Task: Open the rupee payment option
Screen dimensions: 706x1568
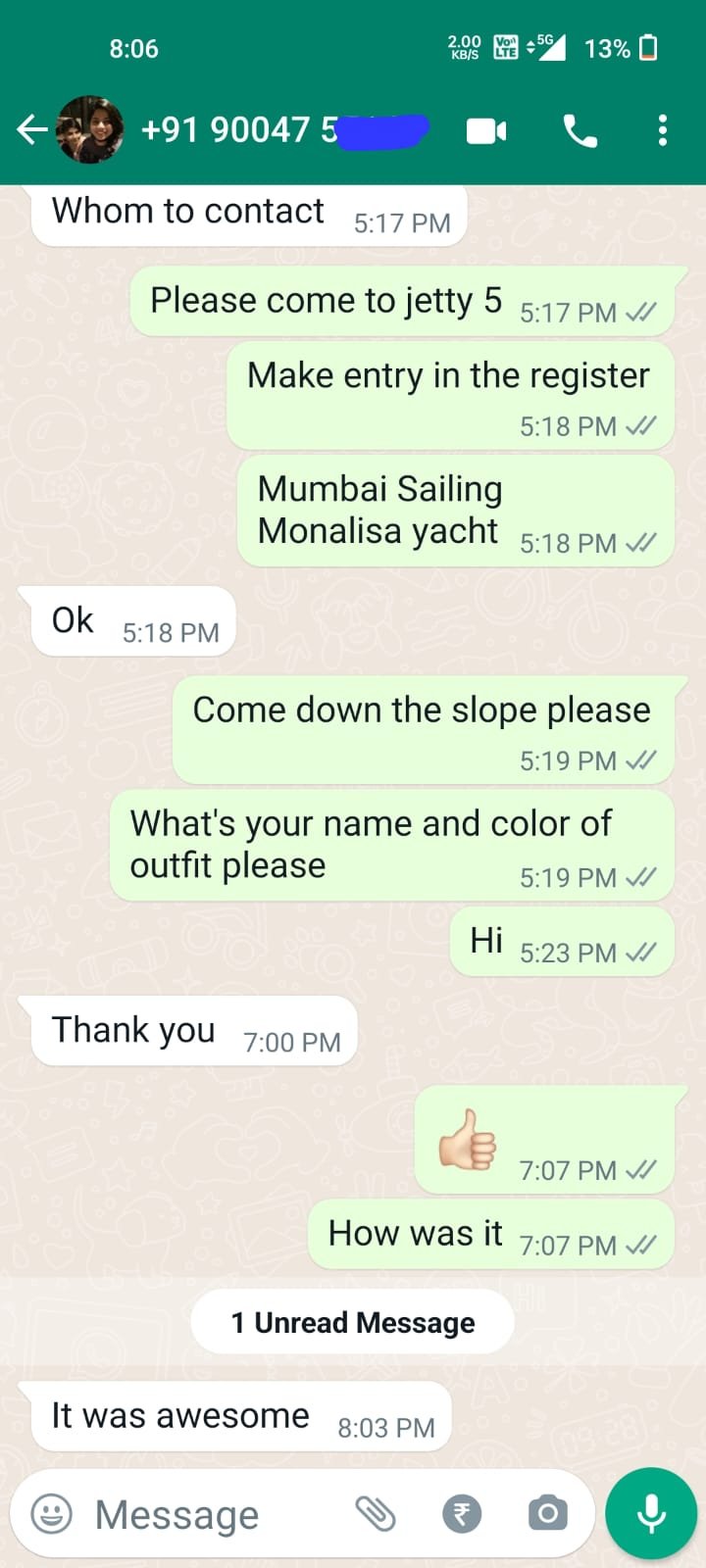Action: click(x=462, y=1514)
